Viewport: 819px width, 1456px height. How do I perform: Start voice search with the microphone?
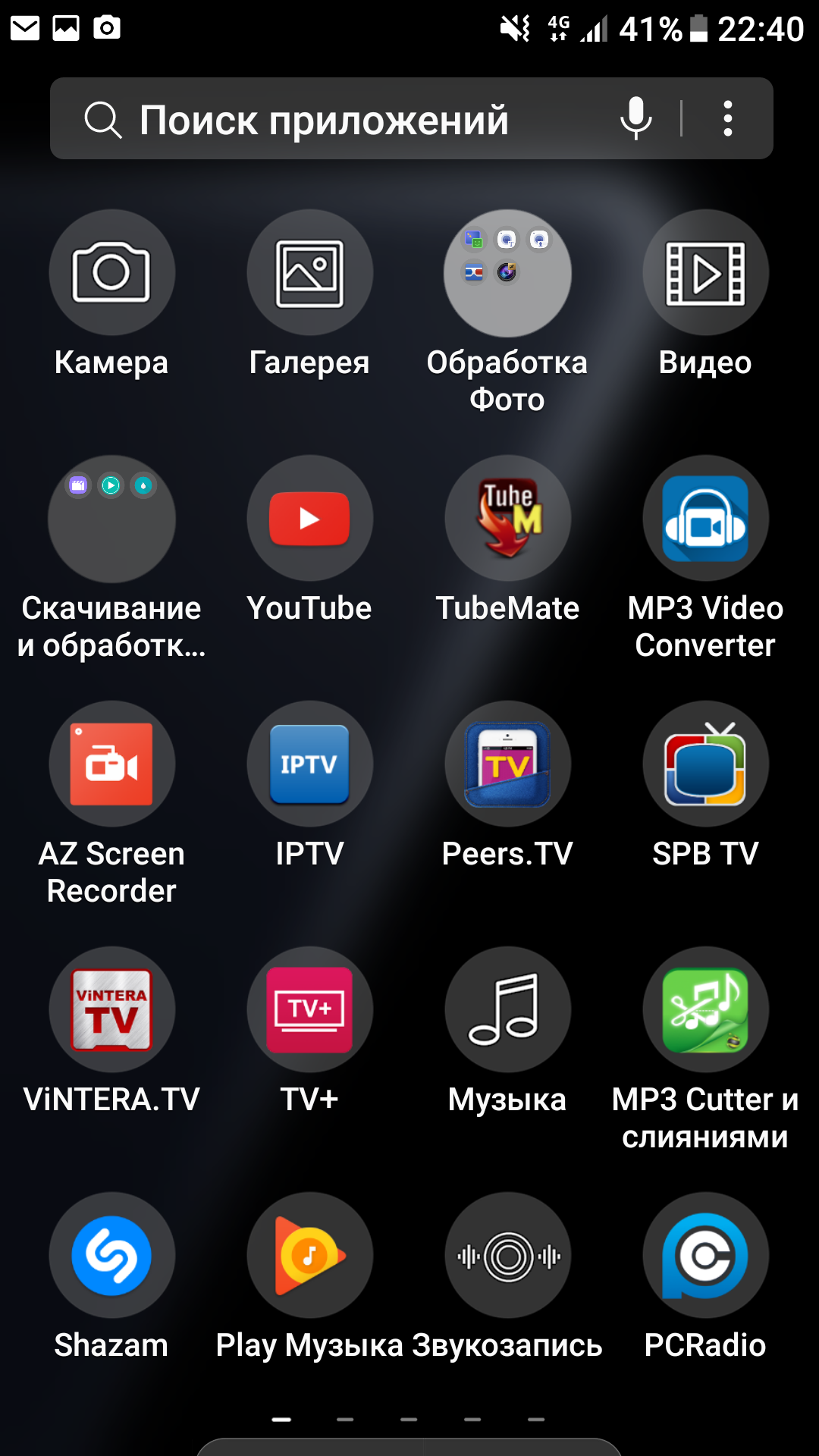coord(635,119)
